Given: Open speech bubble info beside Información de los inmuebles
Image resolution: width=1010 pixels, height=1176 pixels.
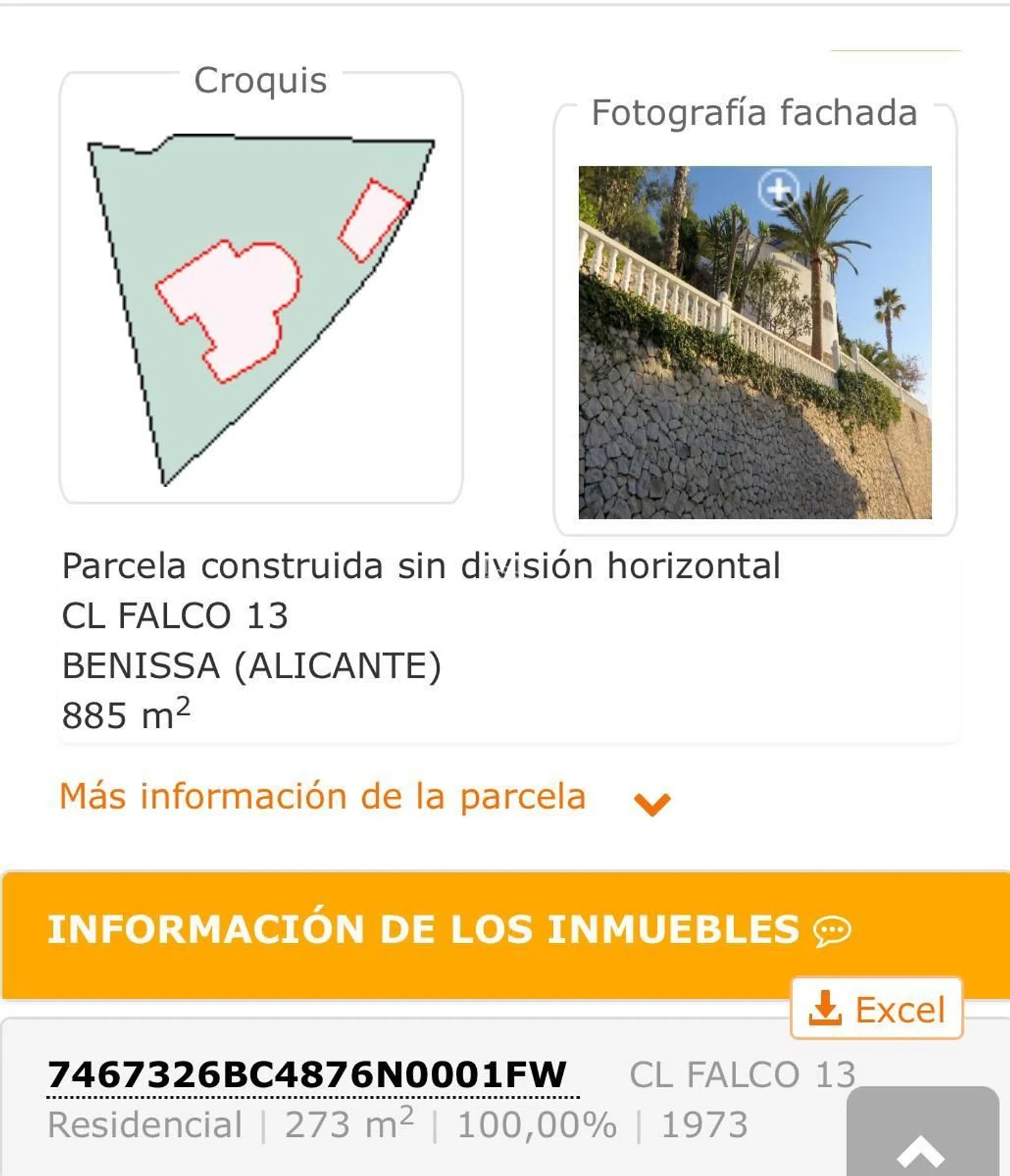Looking at the screenshot, I should click(832, 932).
